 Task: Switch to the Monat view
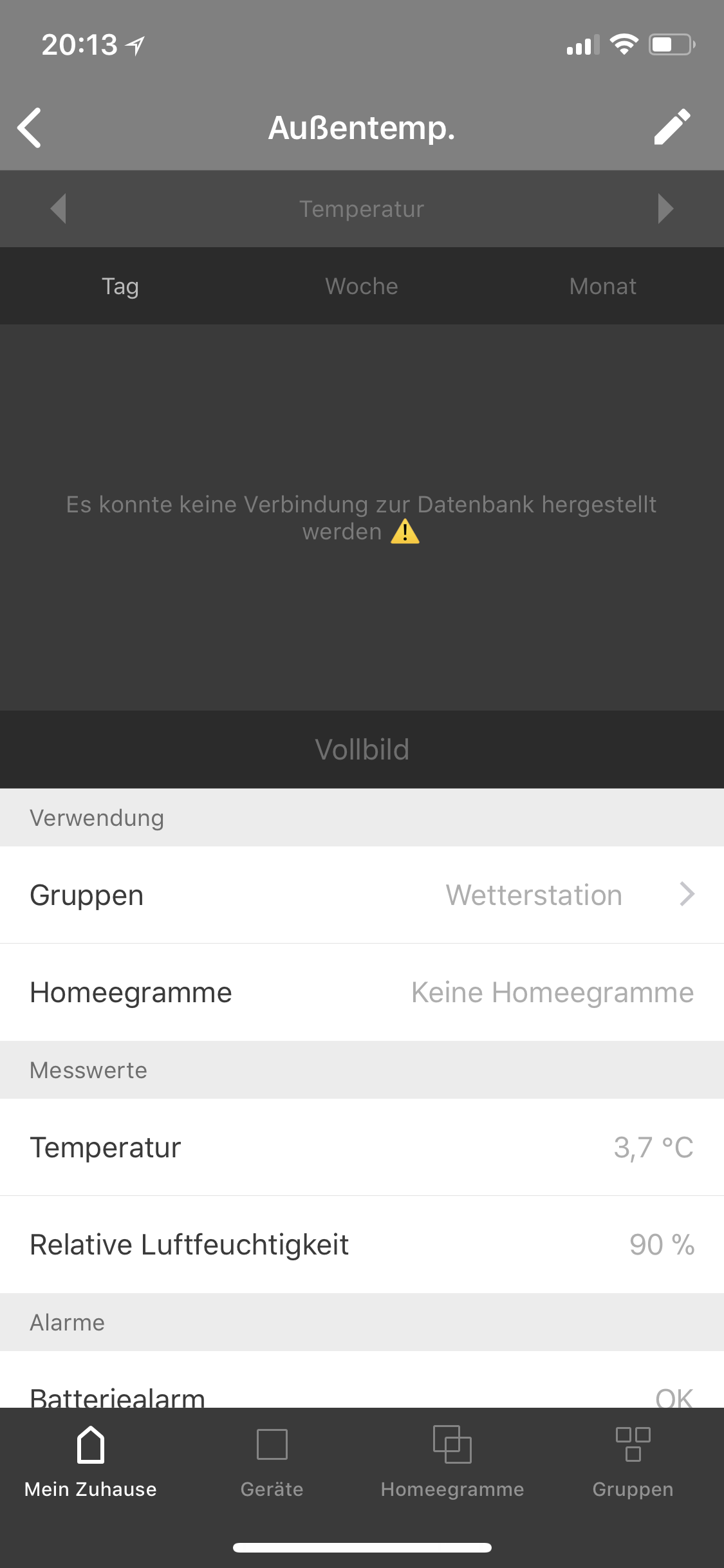tap(603, 286)
